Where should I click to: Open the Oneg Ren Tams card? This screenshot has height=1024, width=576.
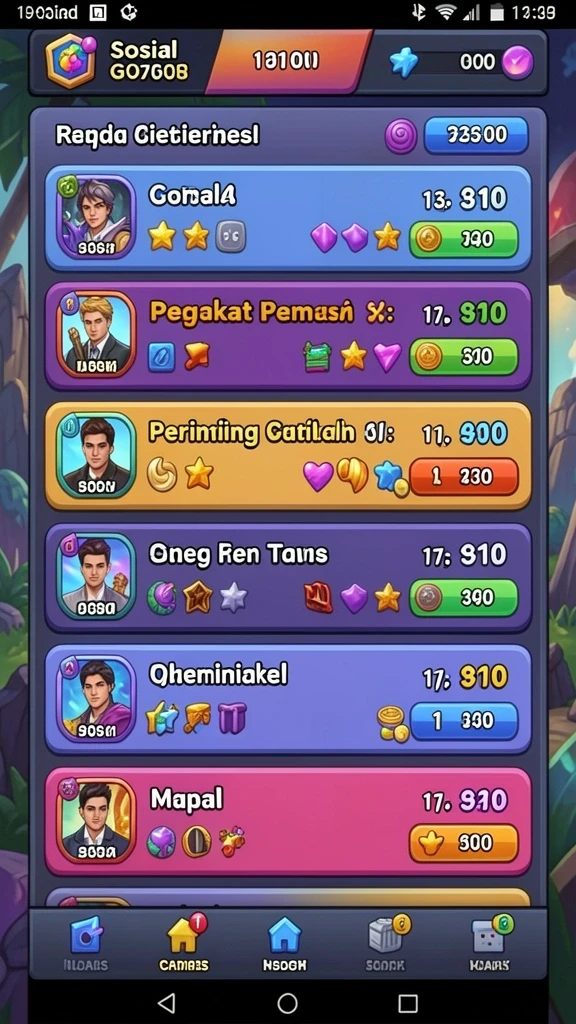click(287, 578)
